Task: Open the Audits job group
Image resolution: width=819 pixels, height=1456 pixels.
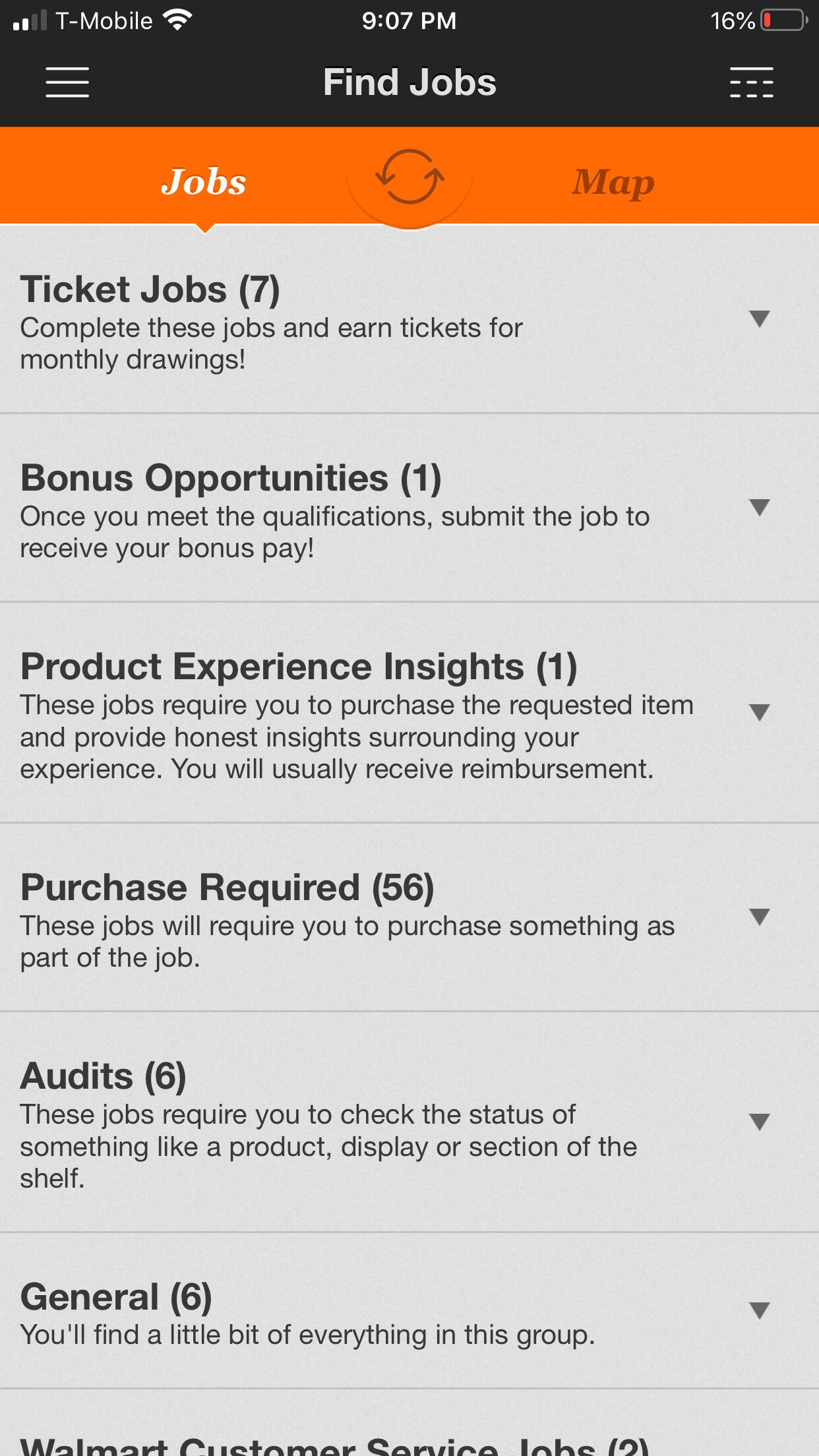Action: (760, 1122)
